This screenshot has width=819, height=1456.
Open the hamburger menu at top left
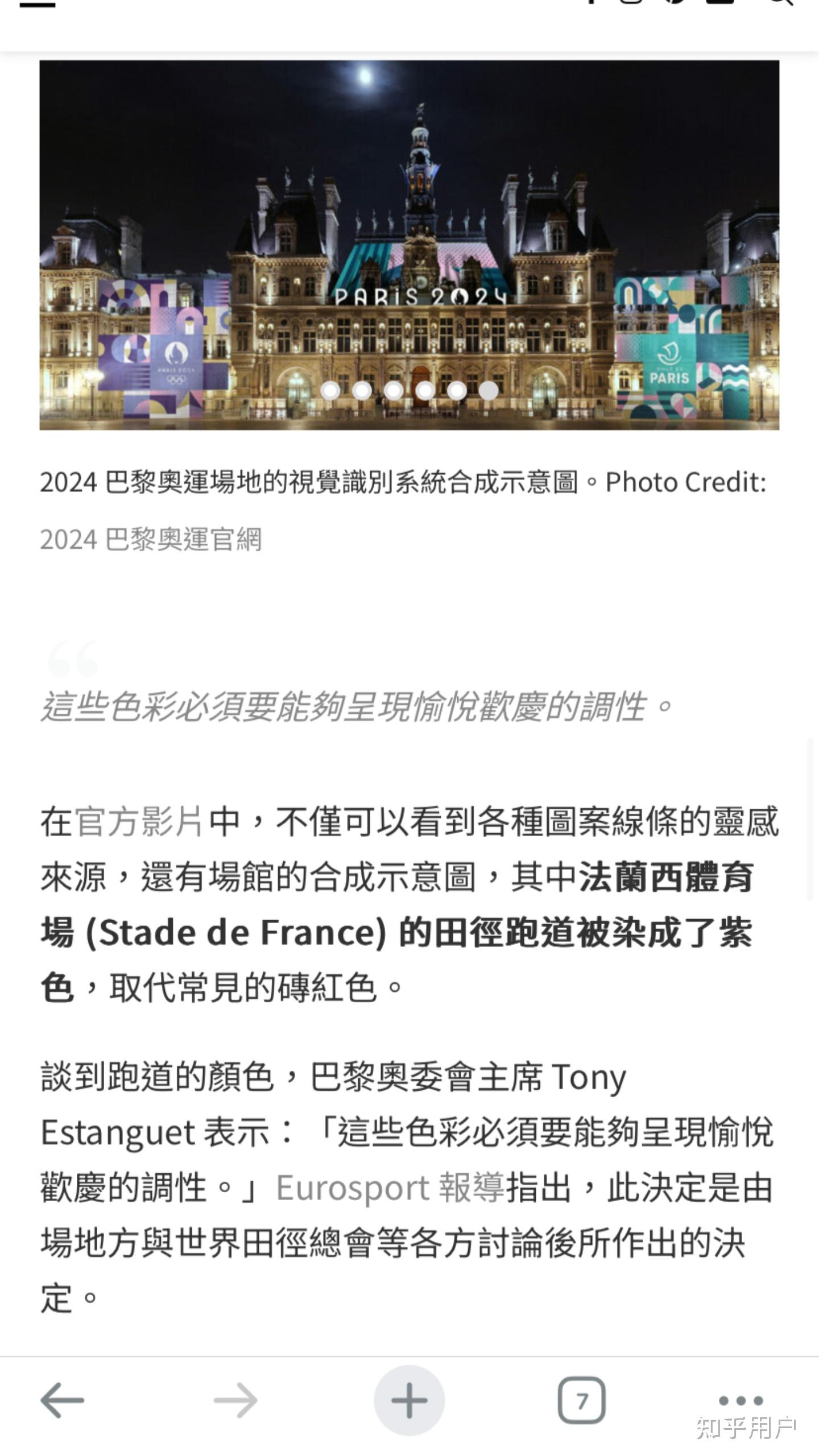(x=38, y=5)
